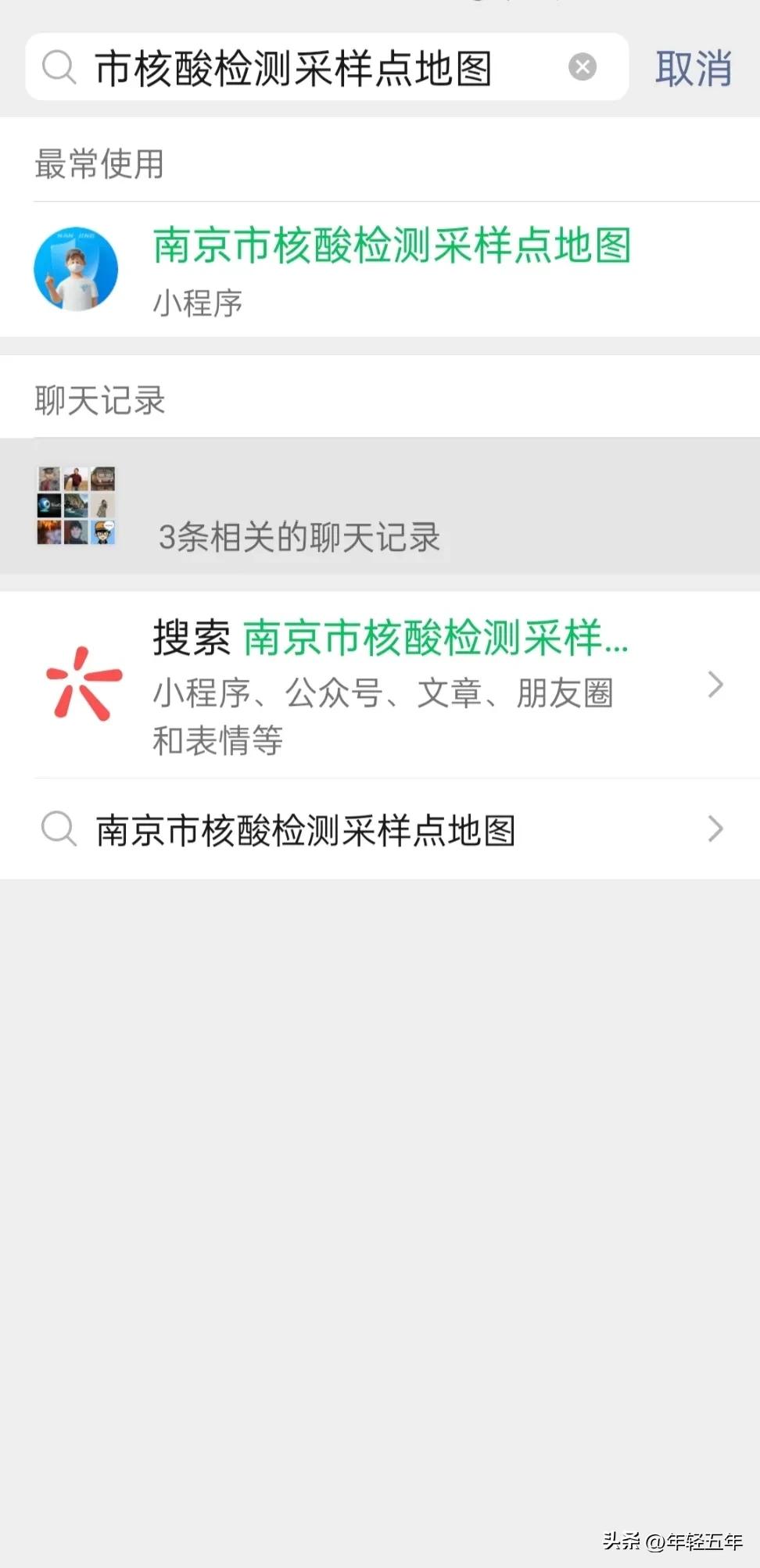
Task: Click the magnifier icon beside the search history entry
Action: click(x=57, y=829)
